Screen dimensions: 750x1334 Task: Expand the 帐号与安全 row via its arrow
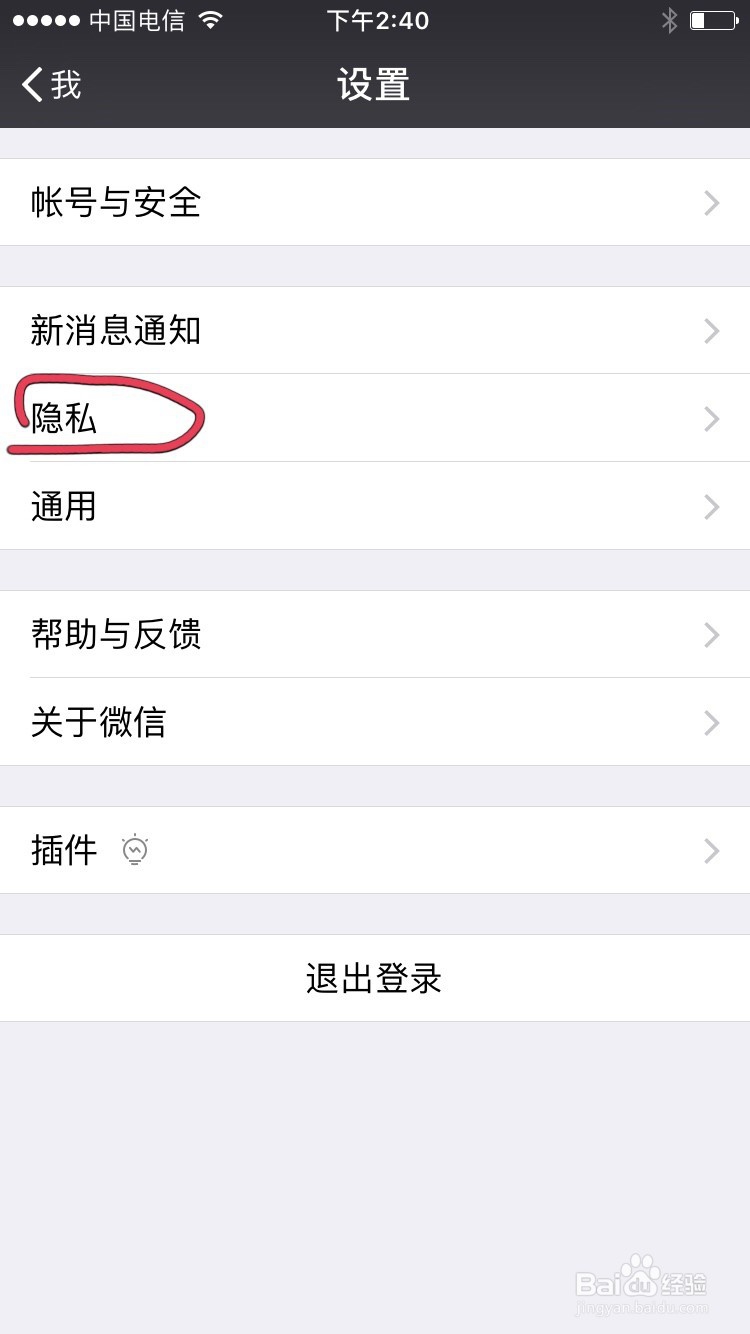point(711,203)
